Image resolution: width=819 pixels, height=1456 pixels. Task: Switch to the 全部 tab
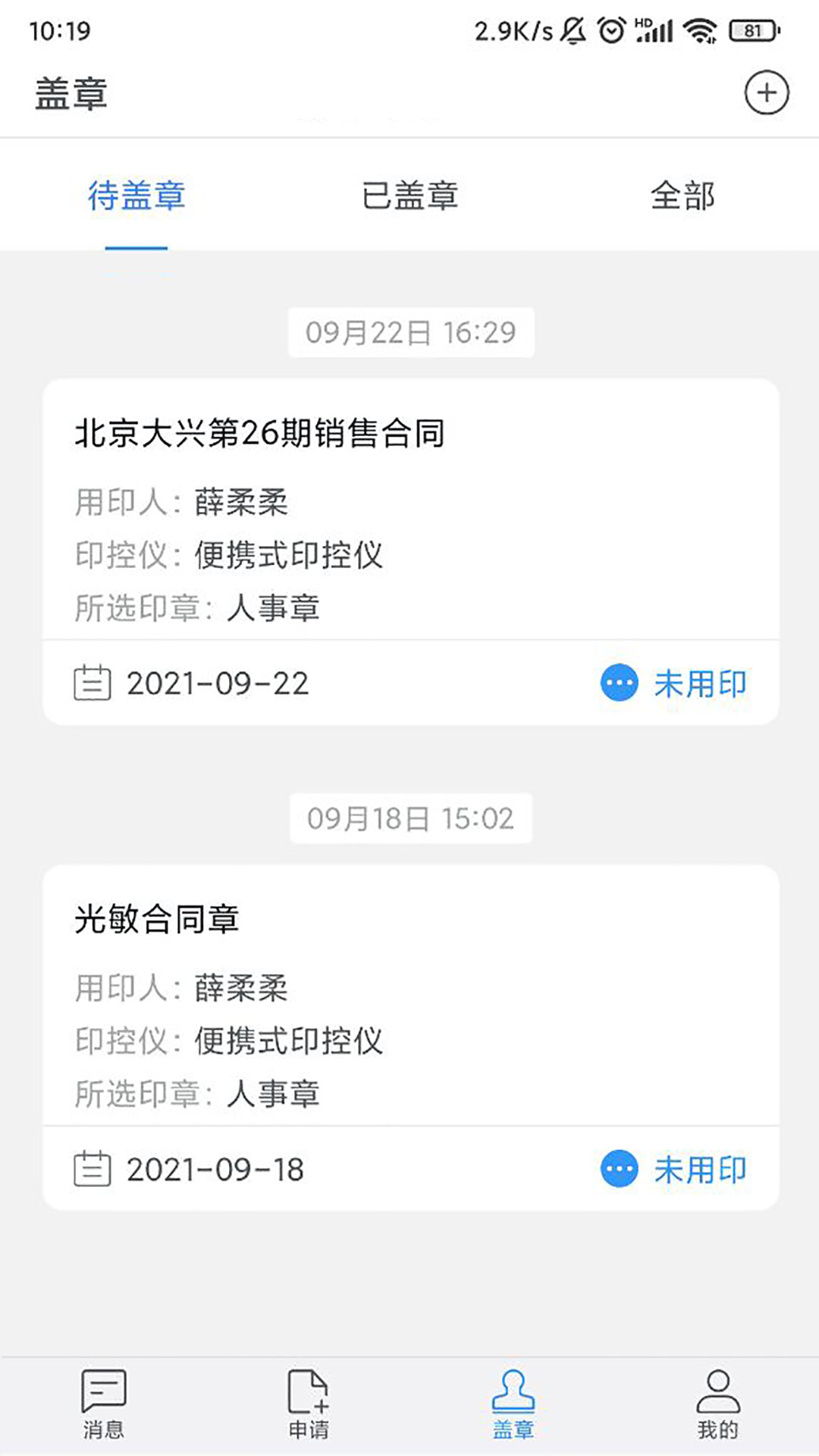click(682, 196)
